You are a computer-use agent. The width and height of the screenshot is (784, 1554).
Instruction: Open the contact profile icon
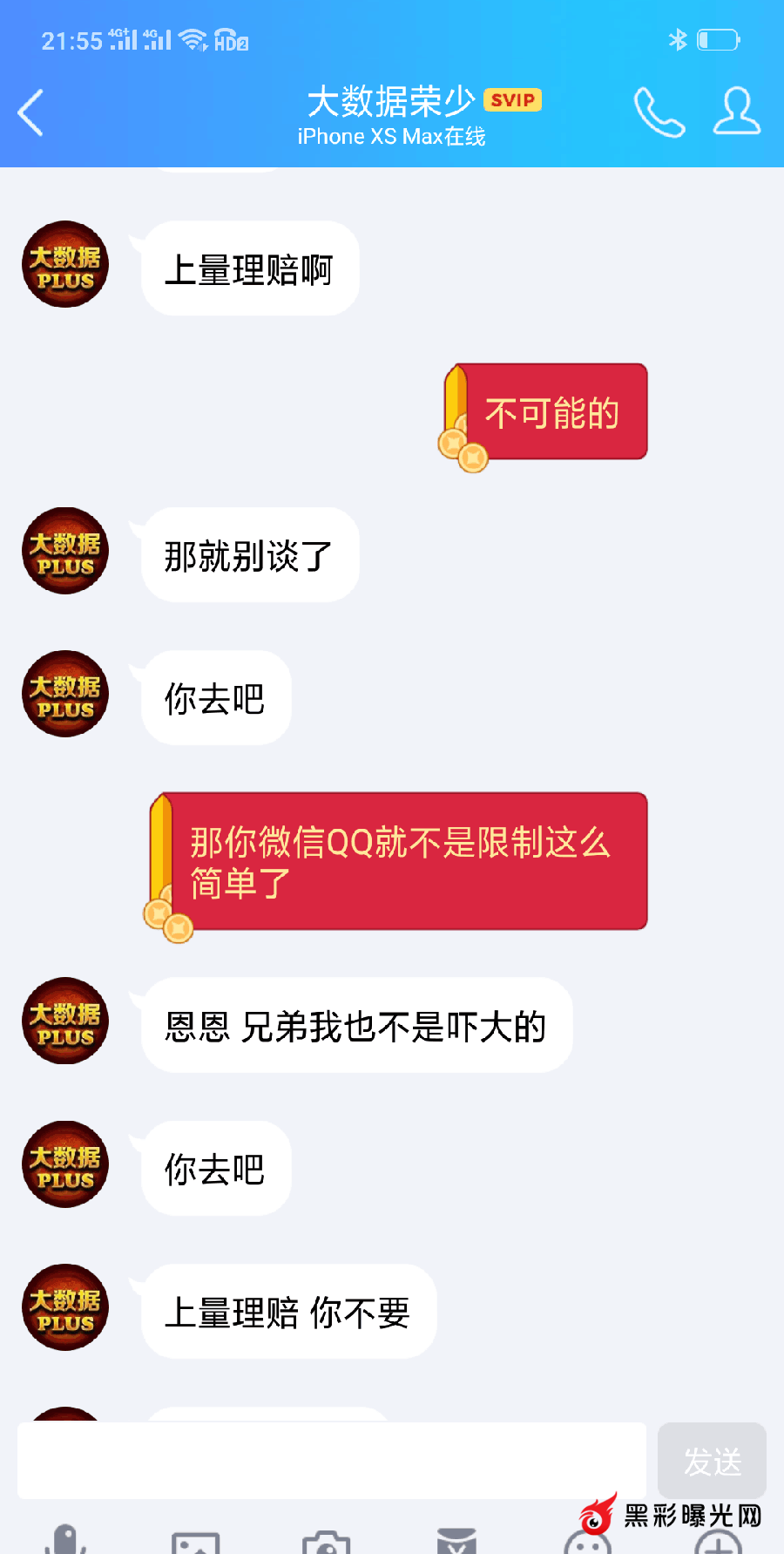pyautogui.click(x=737, y=111)
